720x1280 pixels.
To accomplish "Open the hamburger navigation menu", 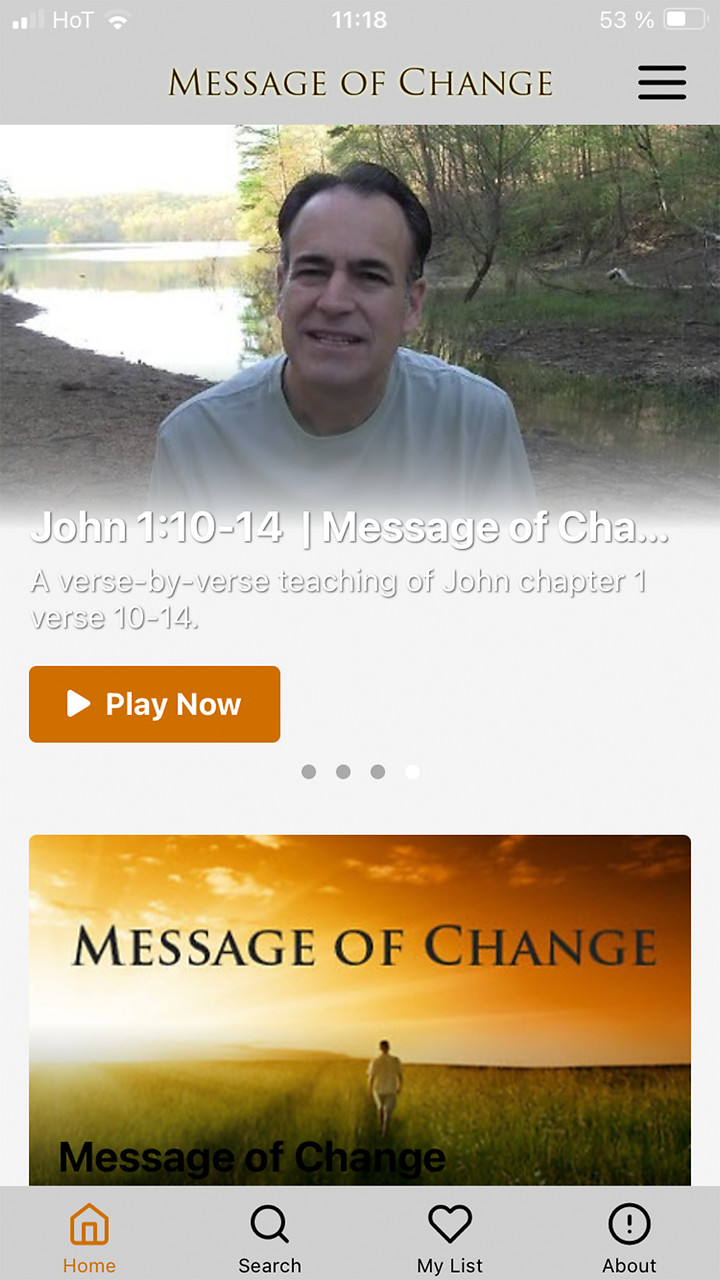I will [661, 83].
